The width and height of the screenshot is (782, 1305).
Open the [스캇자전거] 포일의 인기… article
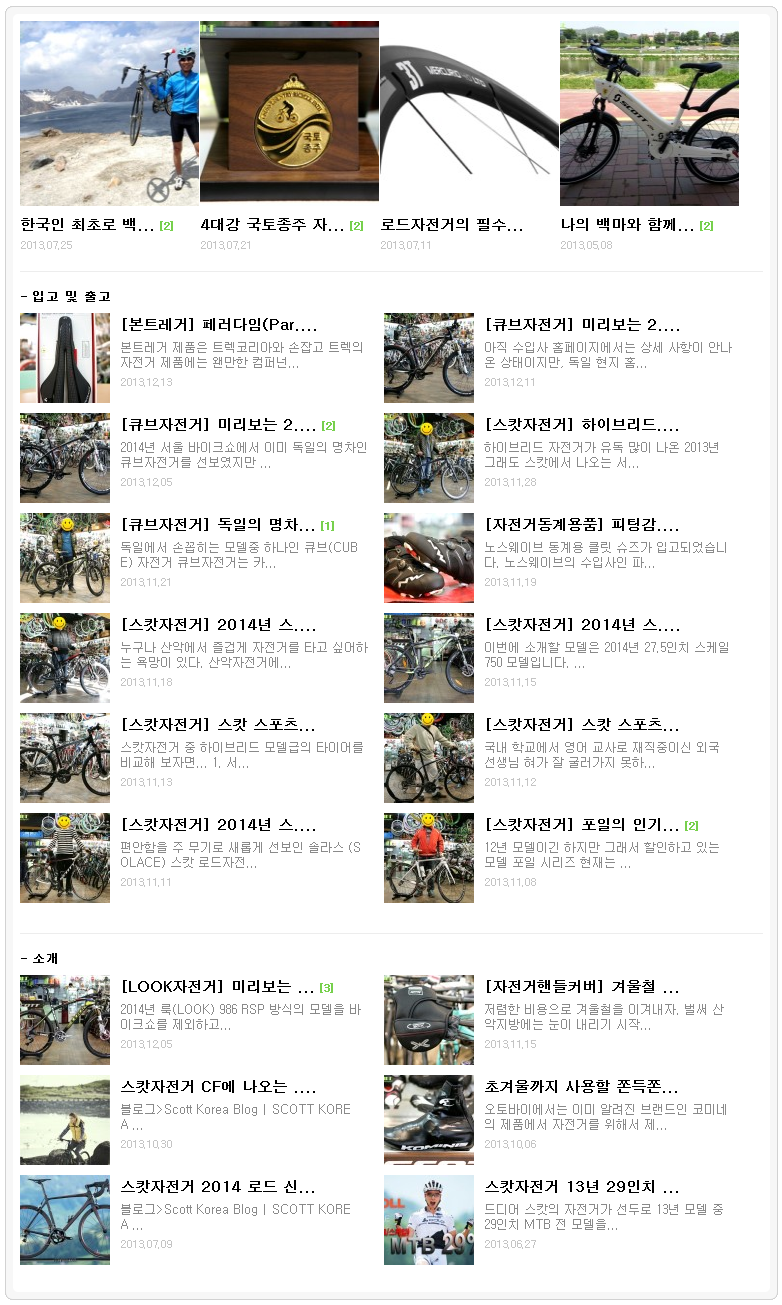[581, 825]
